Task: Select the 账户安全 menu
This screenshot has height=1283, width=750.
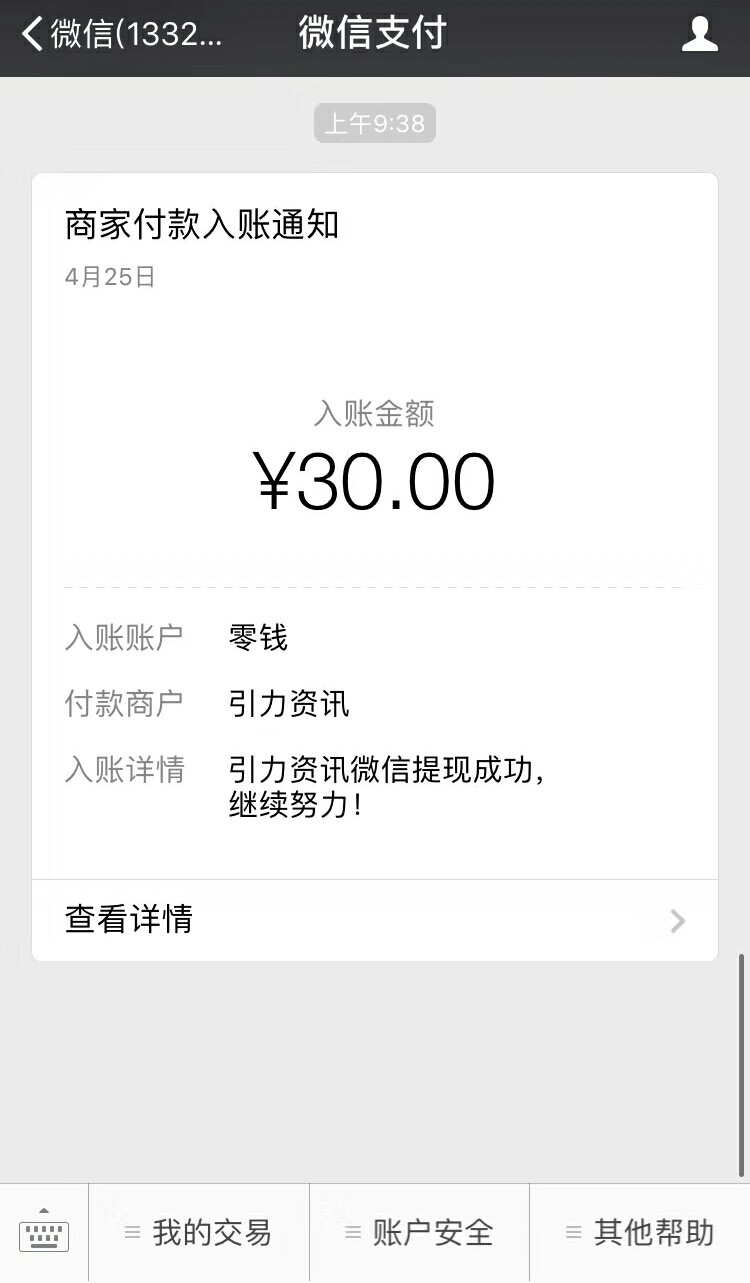Action: coord(419,1233)
